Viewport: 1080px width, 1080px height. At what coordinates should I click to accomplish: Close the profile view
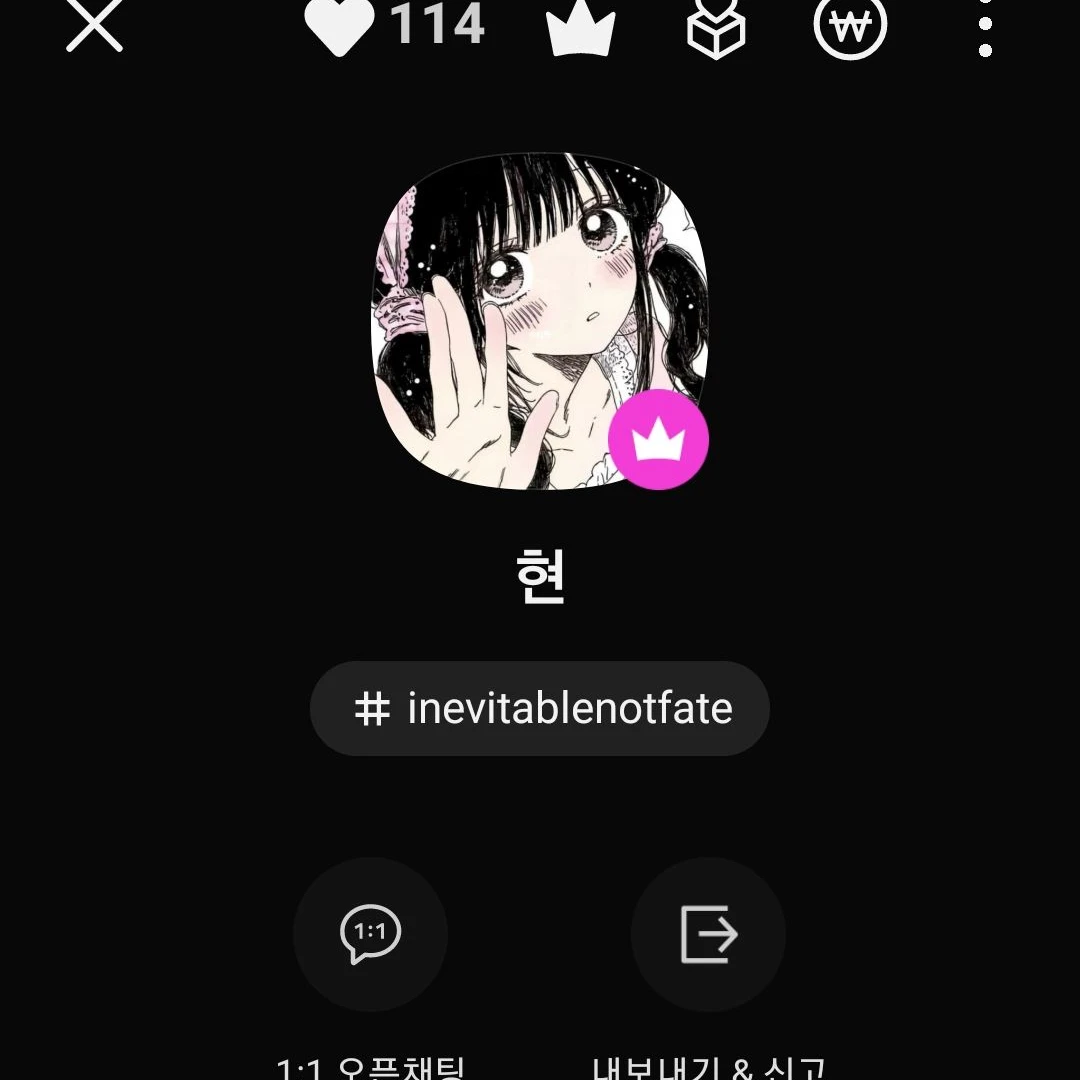pos(94,24)
